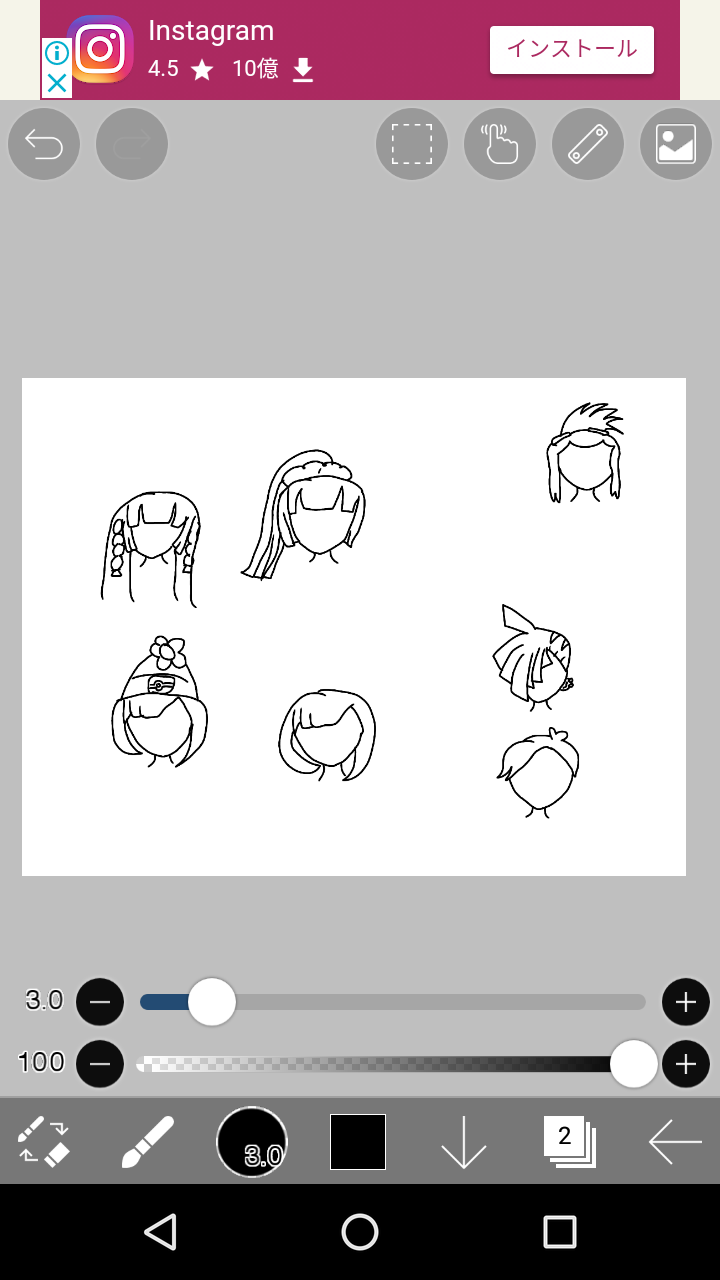Decrease opacity with minus button
The width and height of the screenshot is (720, 1280).
(100, 1064)
